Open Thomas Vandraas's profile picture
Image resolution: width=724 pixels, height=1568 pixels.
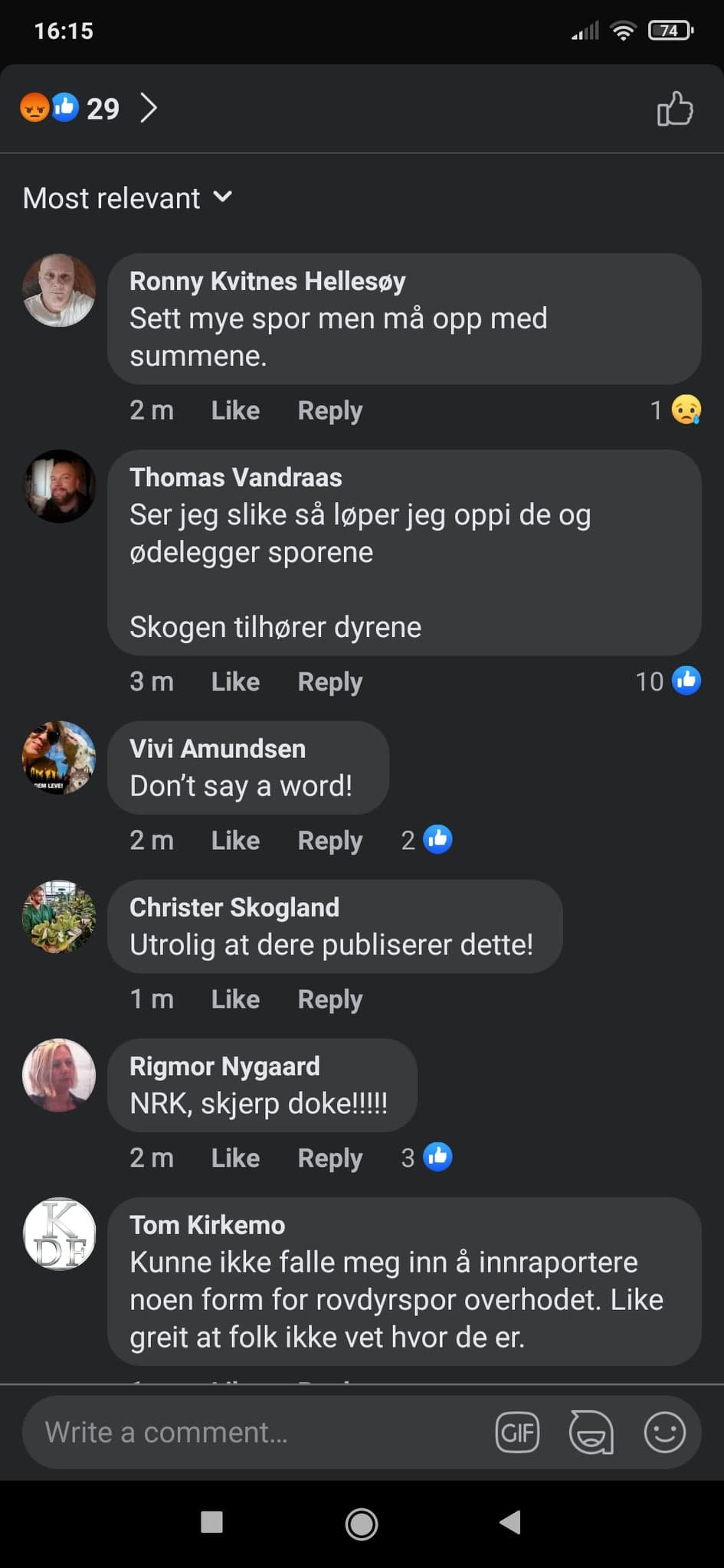pos(59,486)
